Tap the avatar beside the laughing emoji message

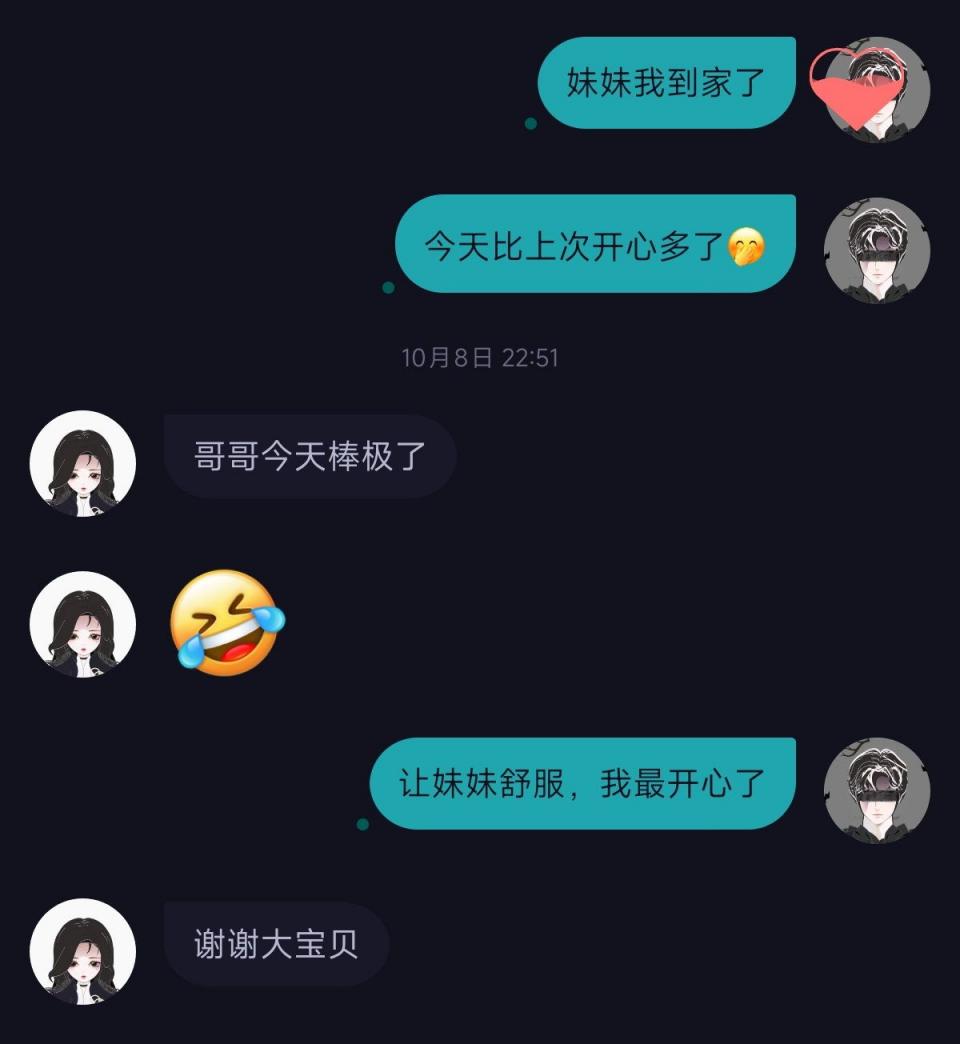(x=82, y=624)
